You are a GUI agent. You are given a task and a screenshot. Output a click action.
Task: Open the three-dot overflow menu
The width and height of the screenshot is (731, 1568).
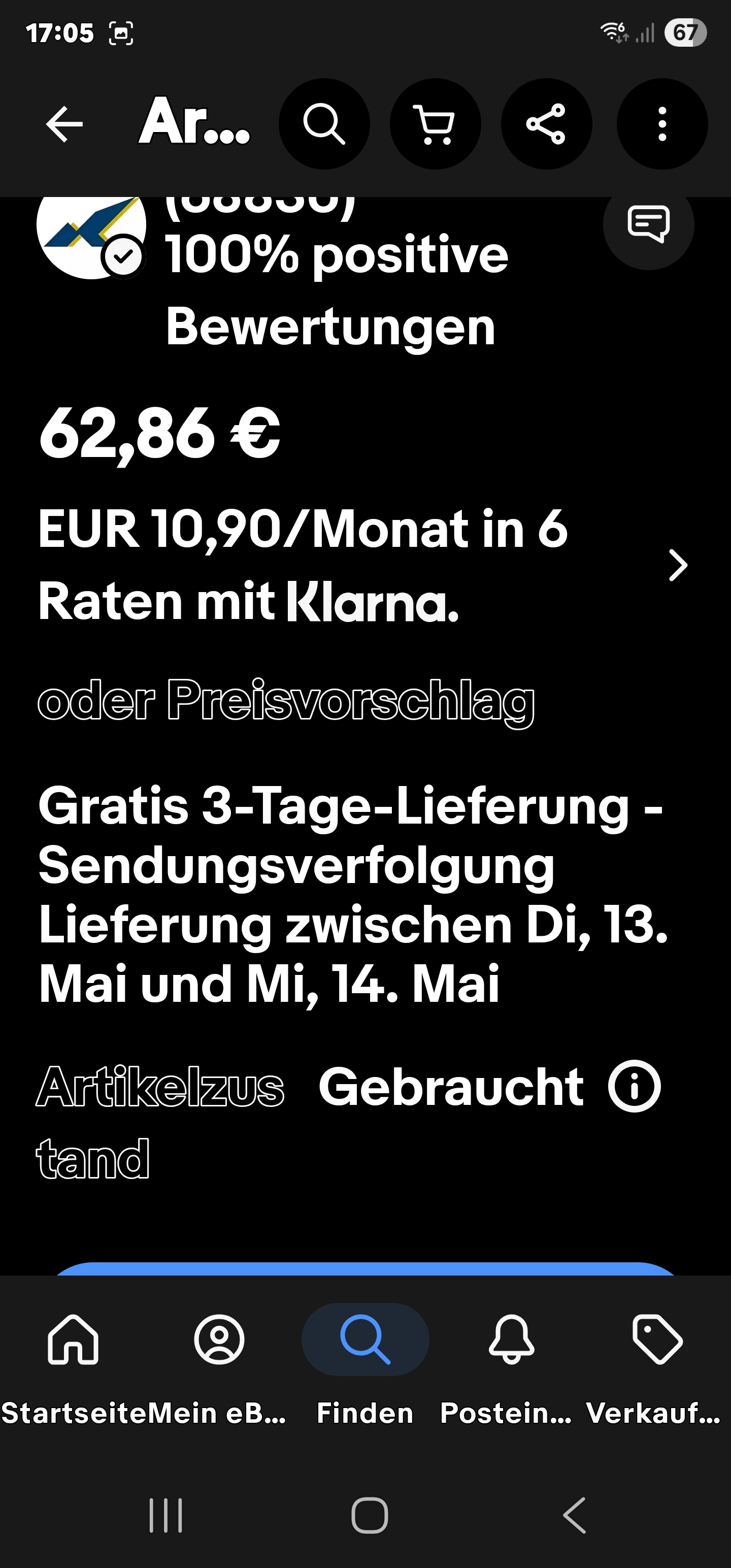click(661, 123)
